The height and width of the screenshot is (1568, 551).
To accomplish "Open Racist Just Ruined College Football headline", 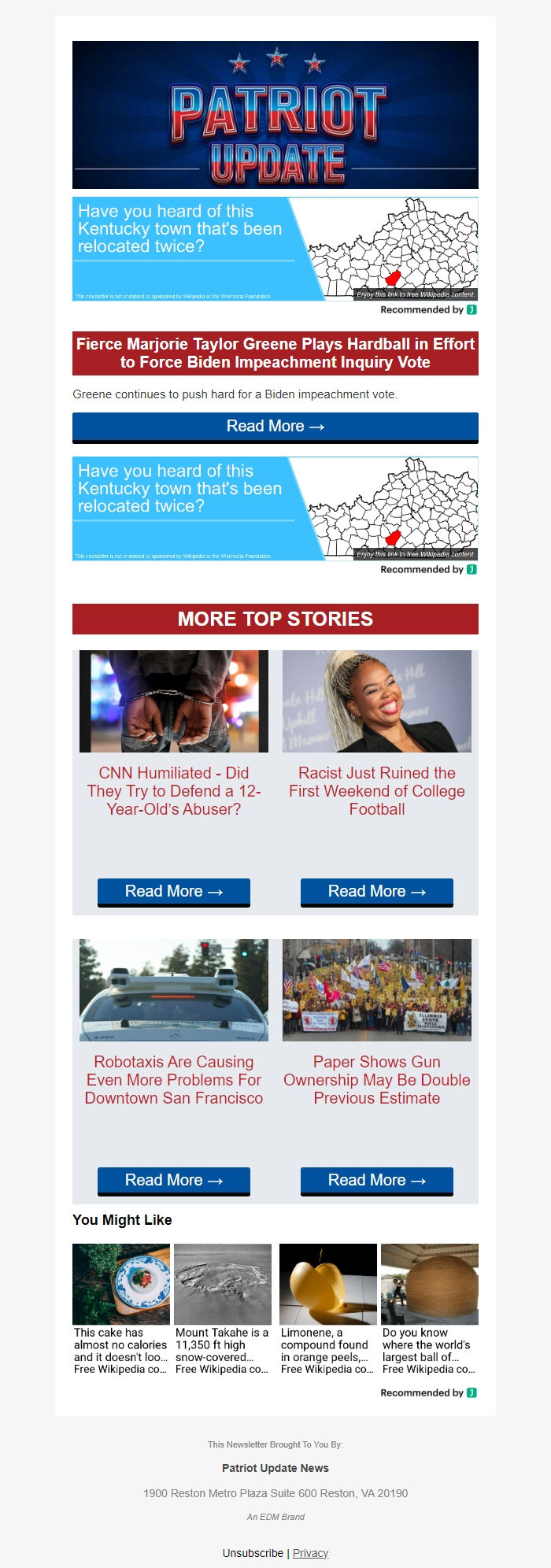I will point(376,791).
